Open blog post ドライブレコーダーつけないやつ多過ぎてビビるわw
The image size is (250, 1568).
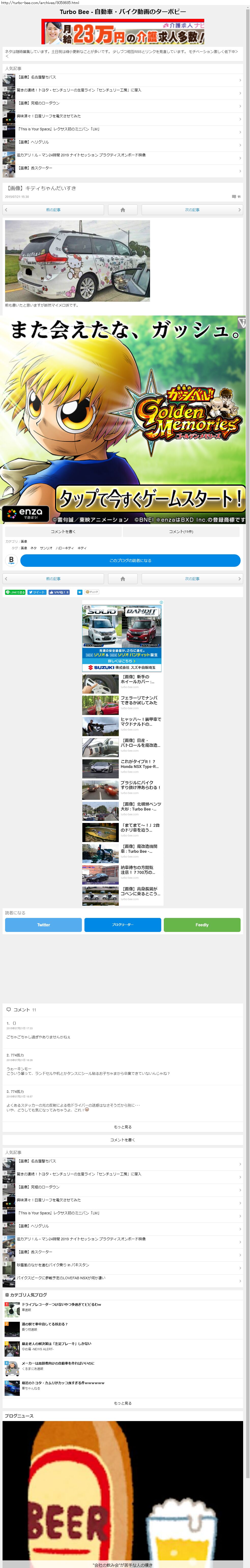[61, 1304]
